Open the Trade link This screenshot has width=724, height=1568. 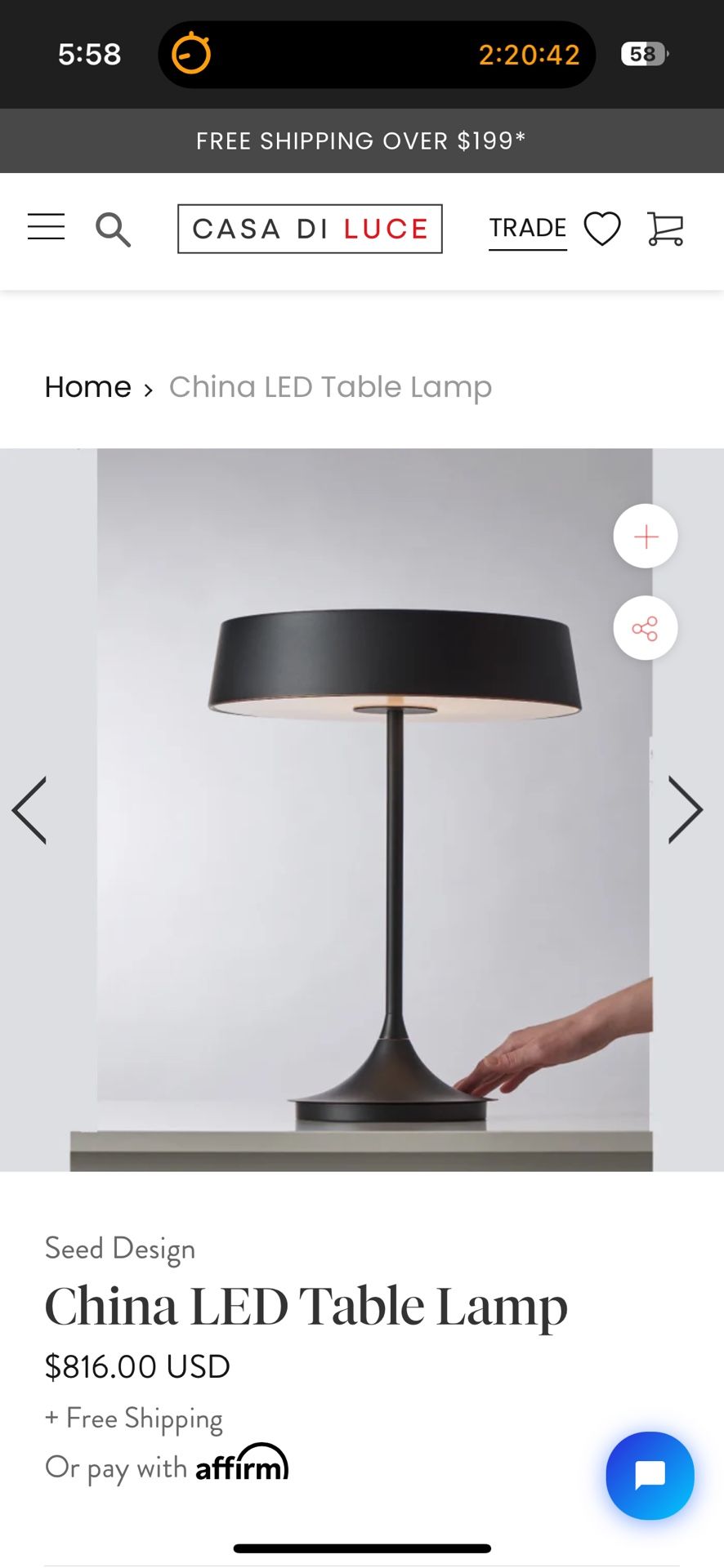pos(527,229)
